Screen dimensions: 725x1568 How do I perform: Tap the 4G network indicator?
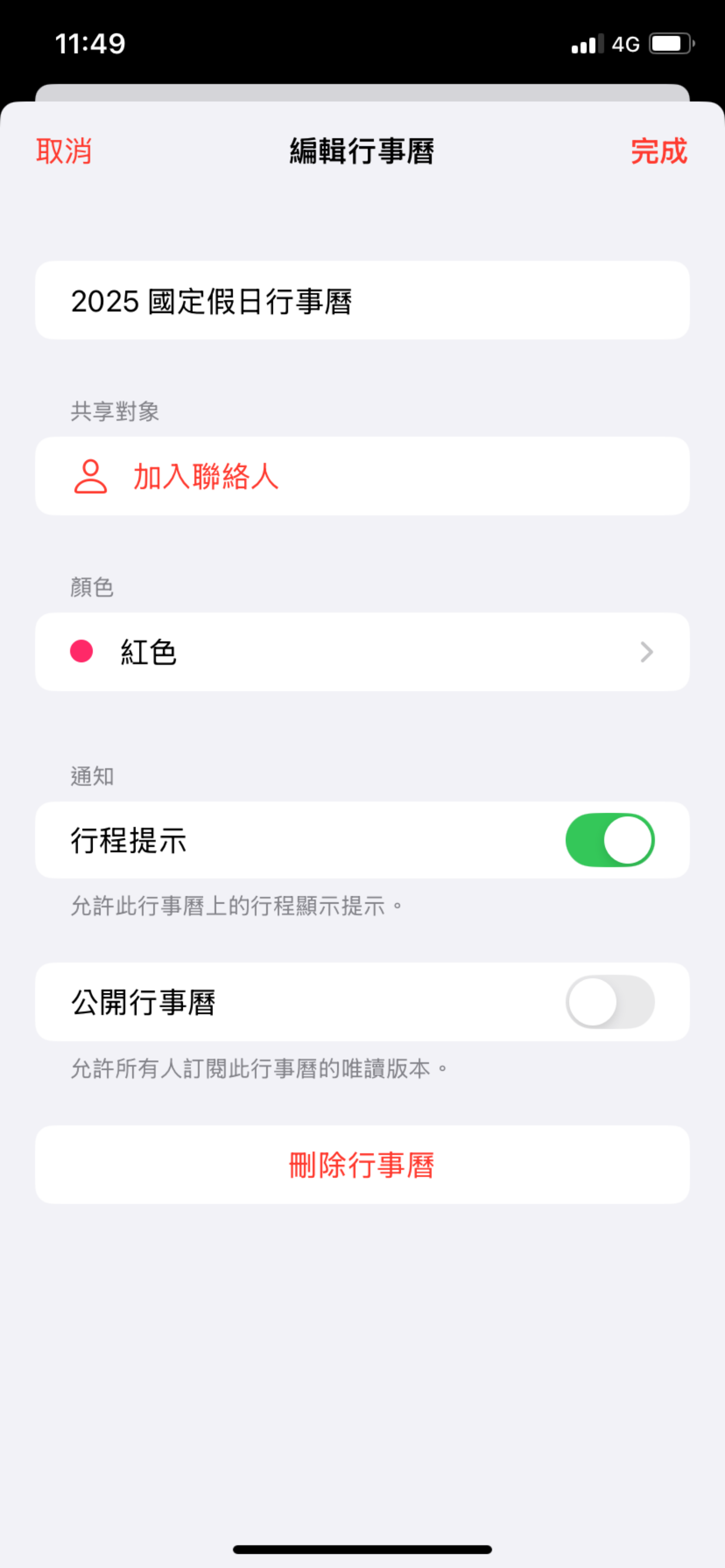coord(625,43)
